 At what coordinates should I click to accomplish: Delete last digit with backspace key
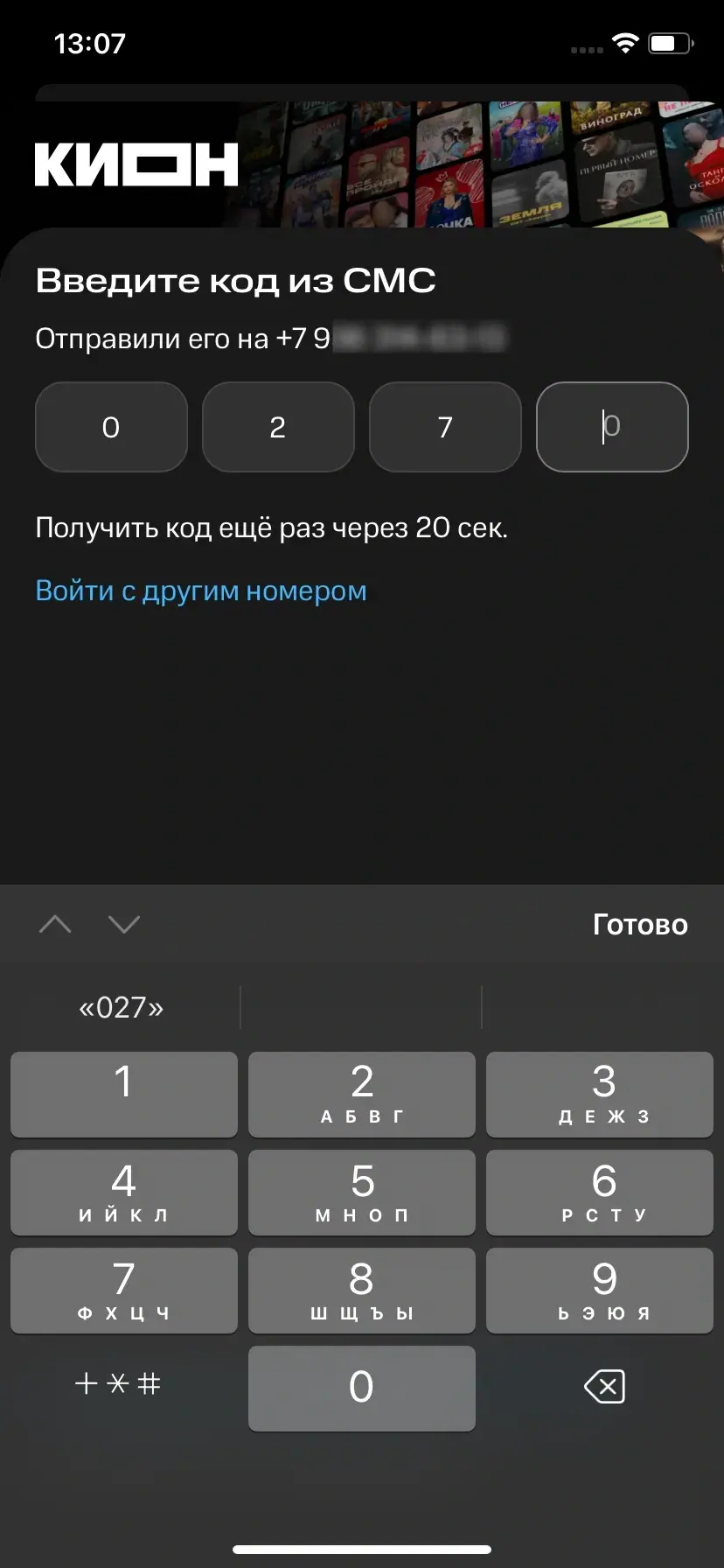[x=604, y=1387]
